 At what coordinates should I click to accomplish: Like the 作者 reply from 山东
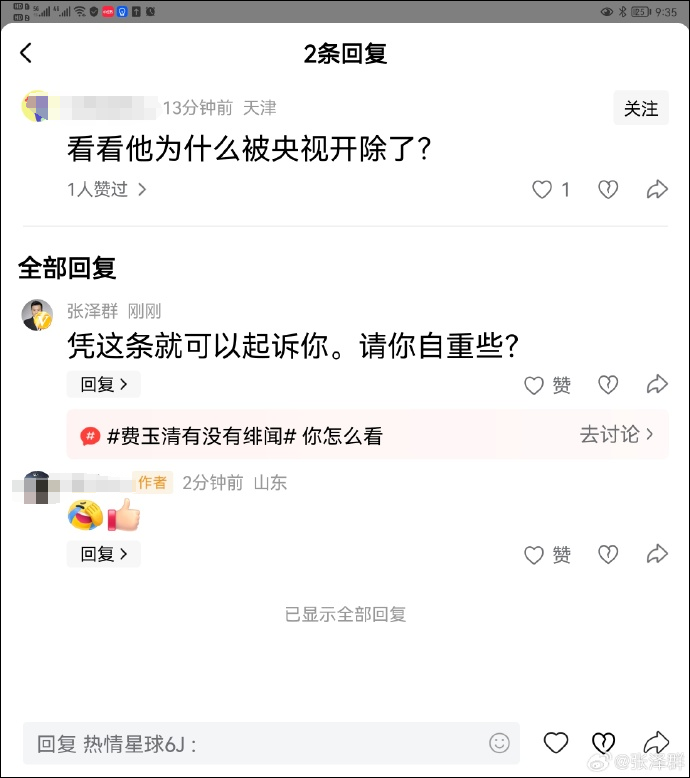(x=548, y=555)
